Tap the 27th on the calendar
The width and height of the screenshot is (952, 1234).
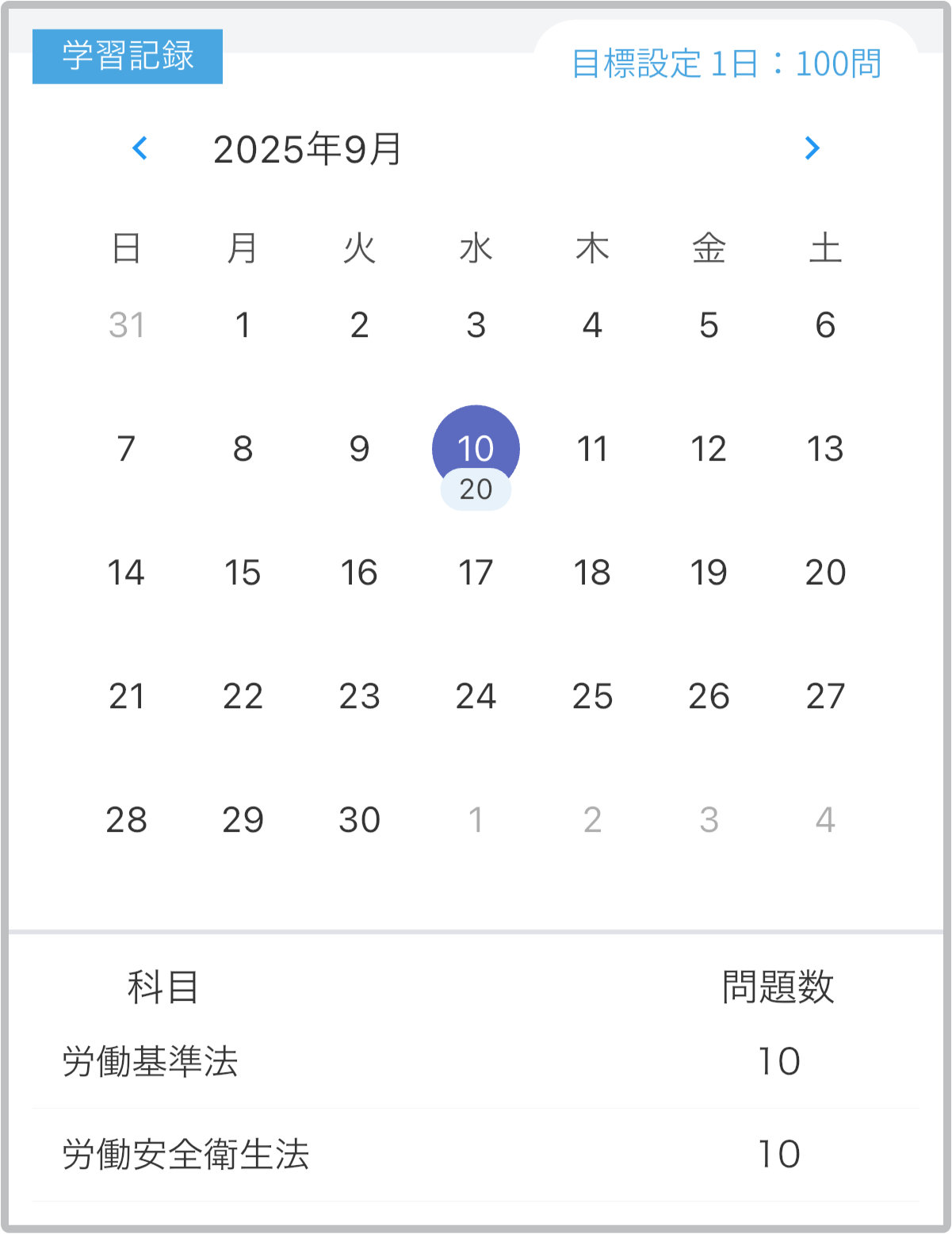825,696
